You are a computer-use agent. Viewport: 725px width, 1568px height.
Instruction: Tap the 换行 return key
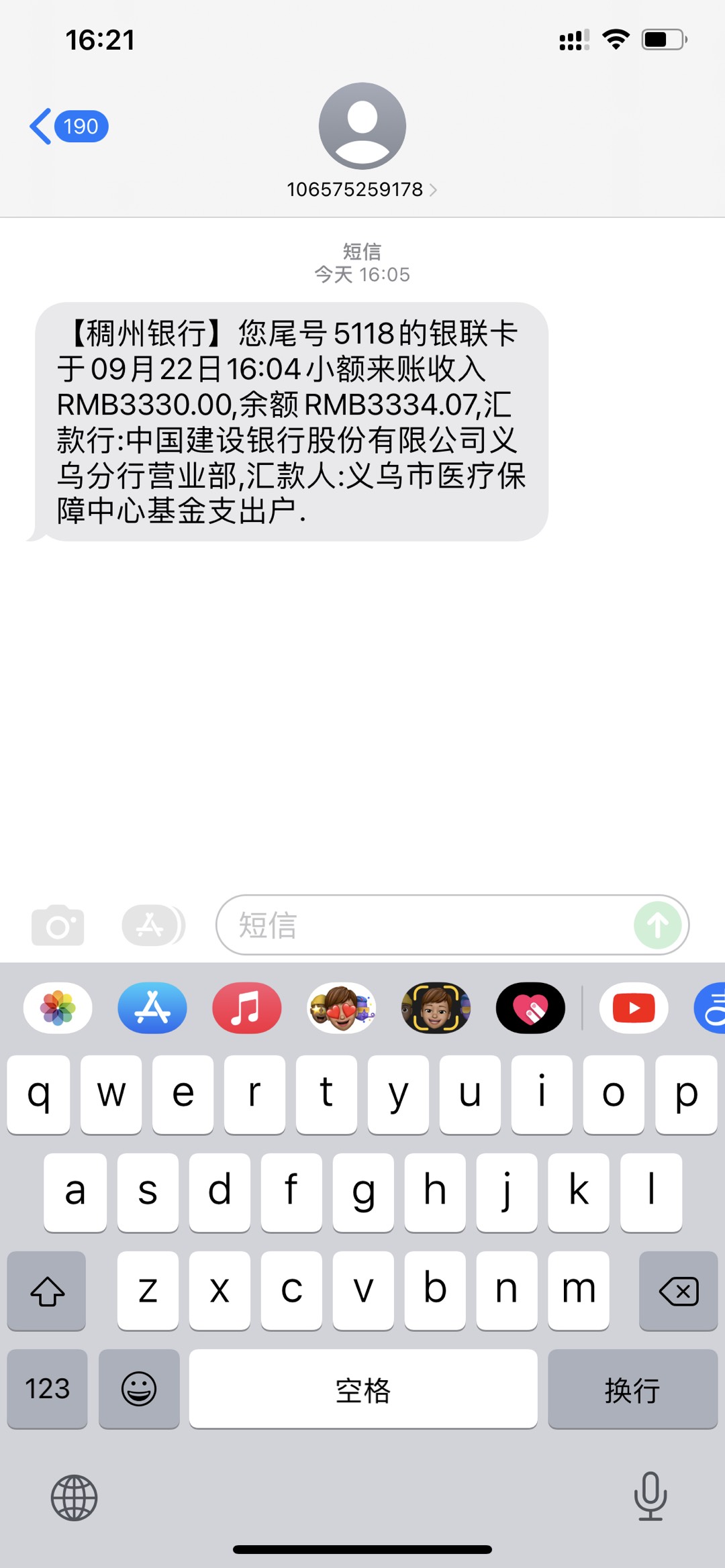pos(632,1388)
